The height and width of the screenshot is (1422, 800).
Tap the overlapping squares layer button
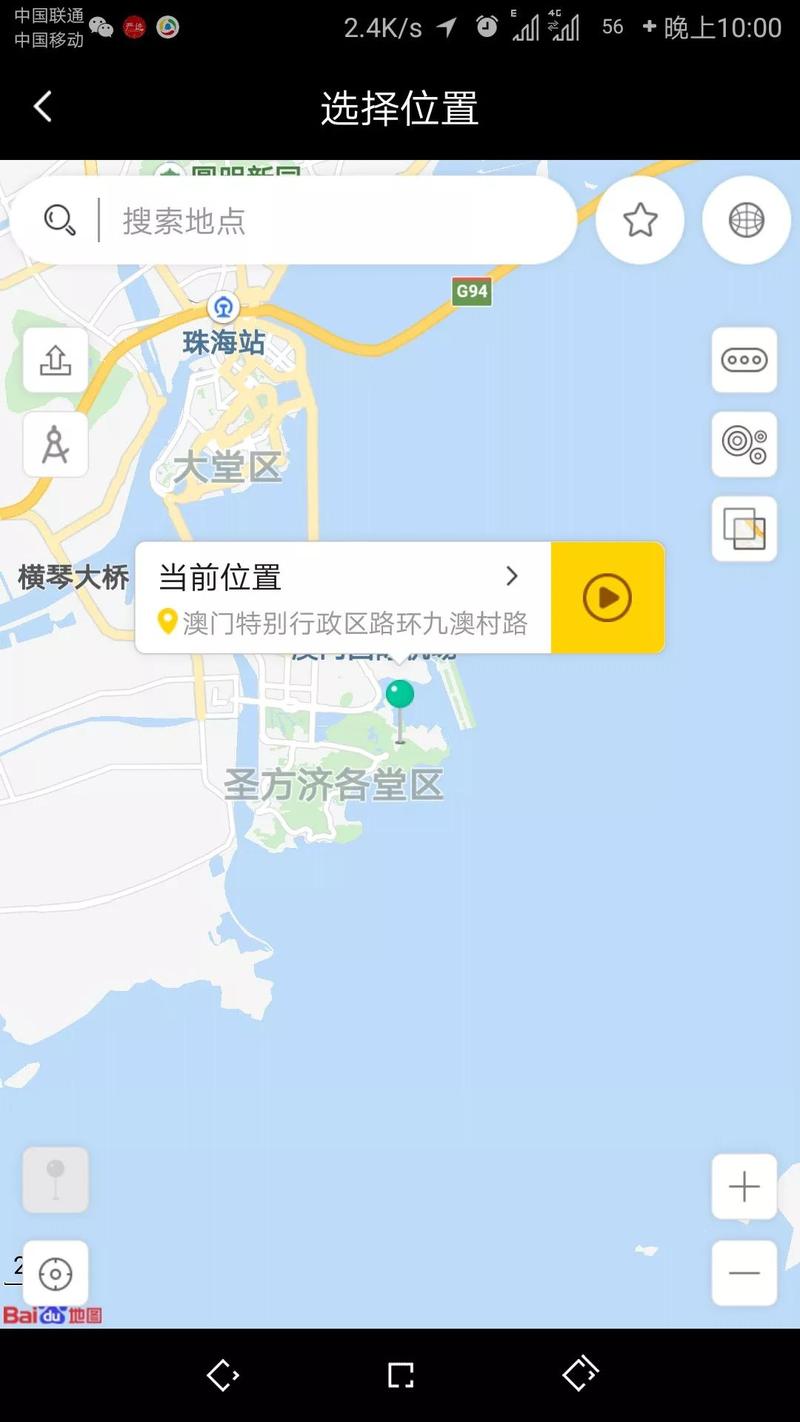744,528
